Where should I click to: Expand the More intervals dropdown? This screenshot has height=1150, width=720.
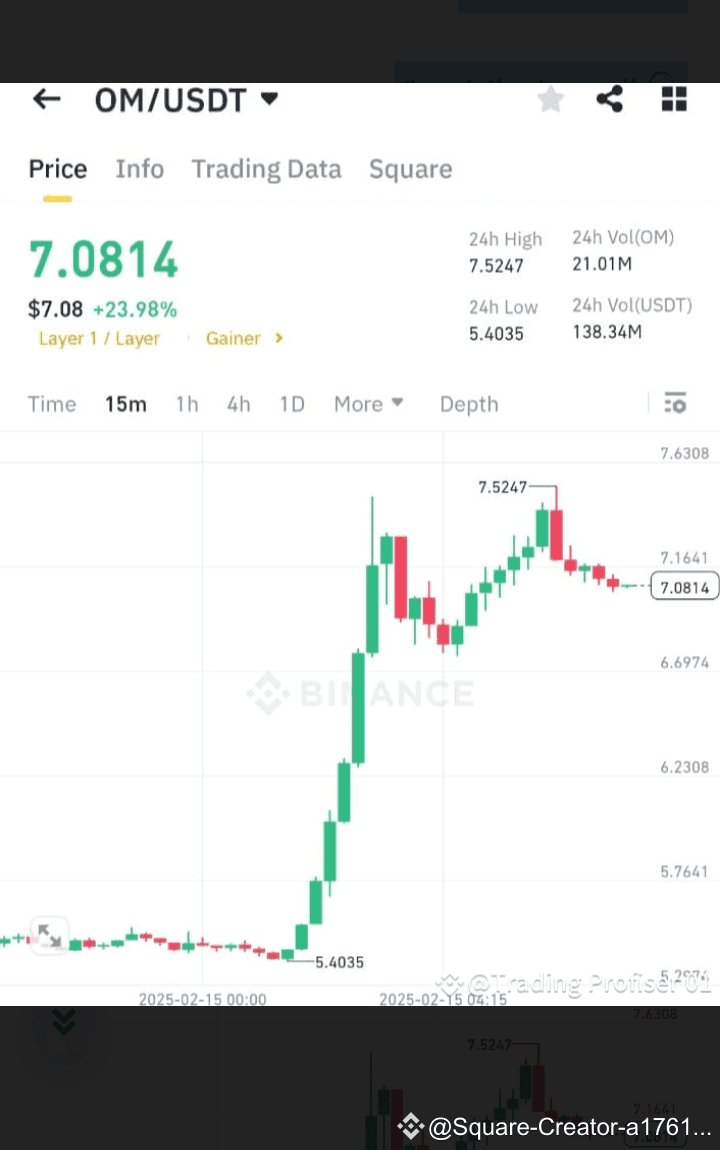(x=368, y=403)
